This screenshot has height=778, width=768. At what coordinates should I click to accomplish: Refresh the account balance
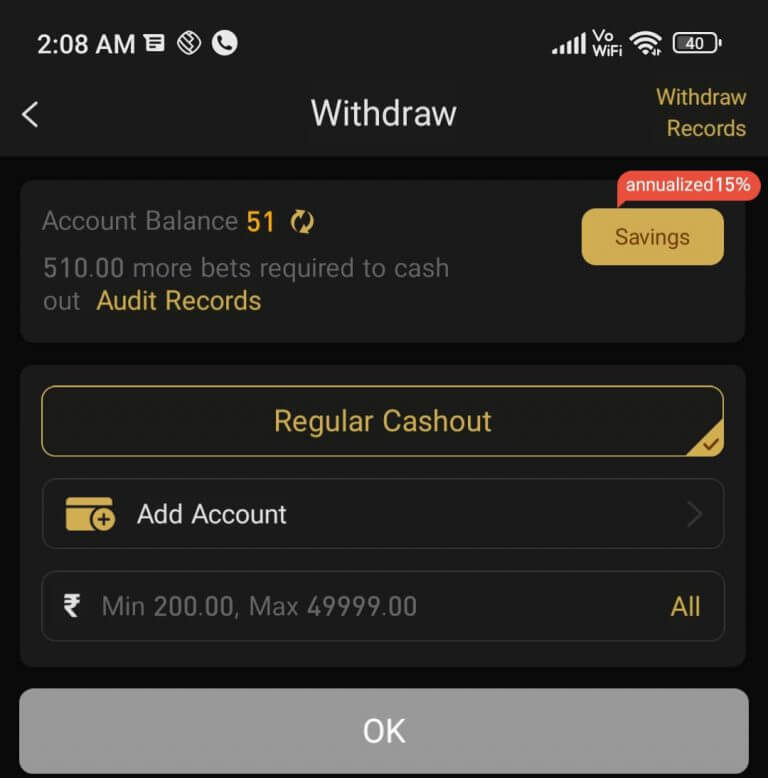point(301,222)
